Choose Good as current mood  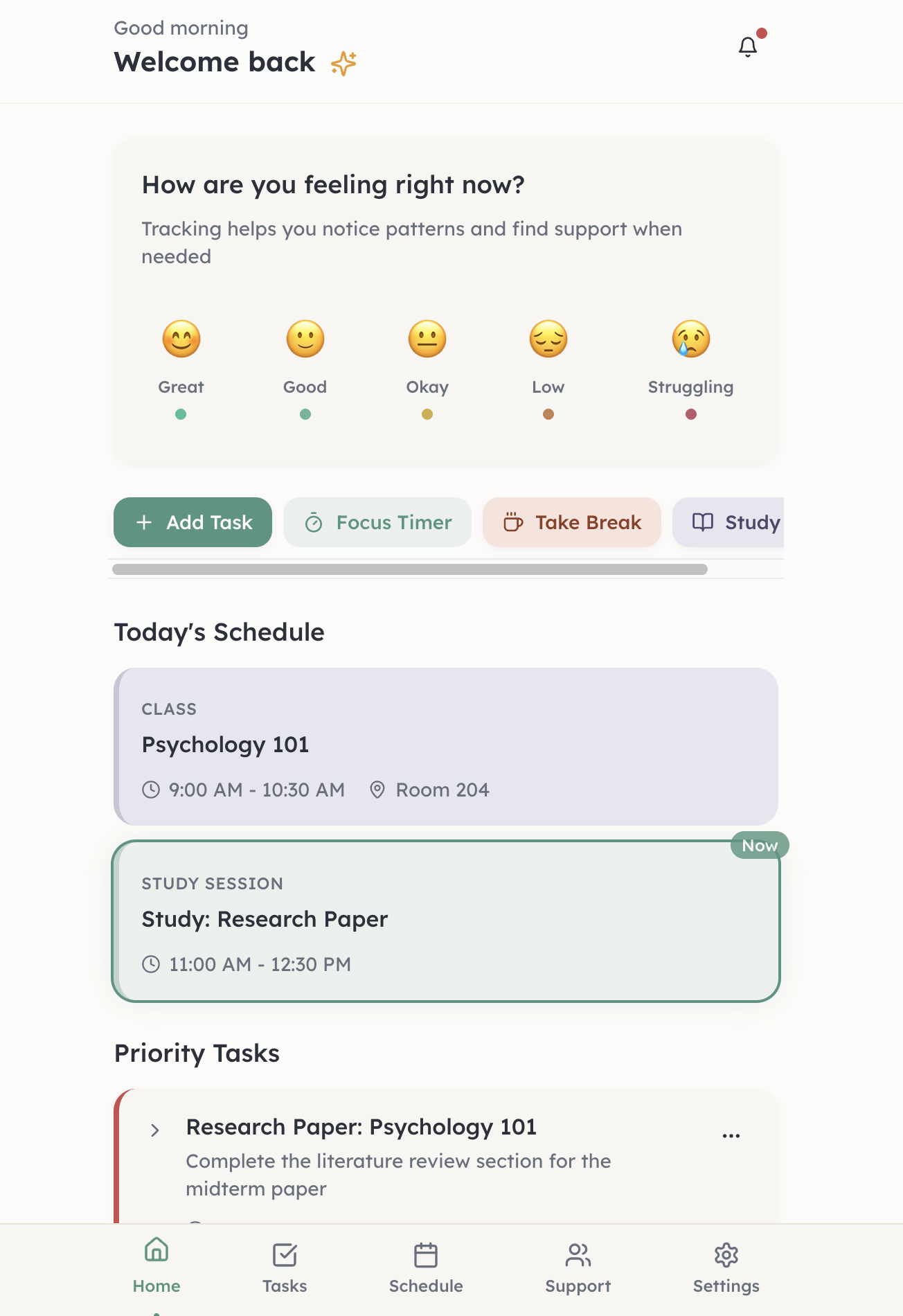click(x=305, y=357)
